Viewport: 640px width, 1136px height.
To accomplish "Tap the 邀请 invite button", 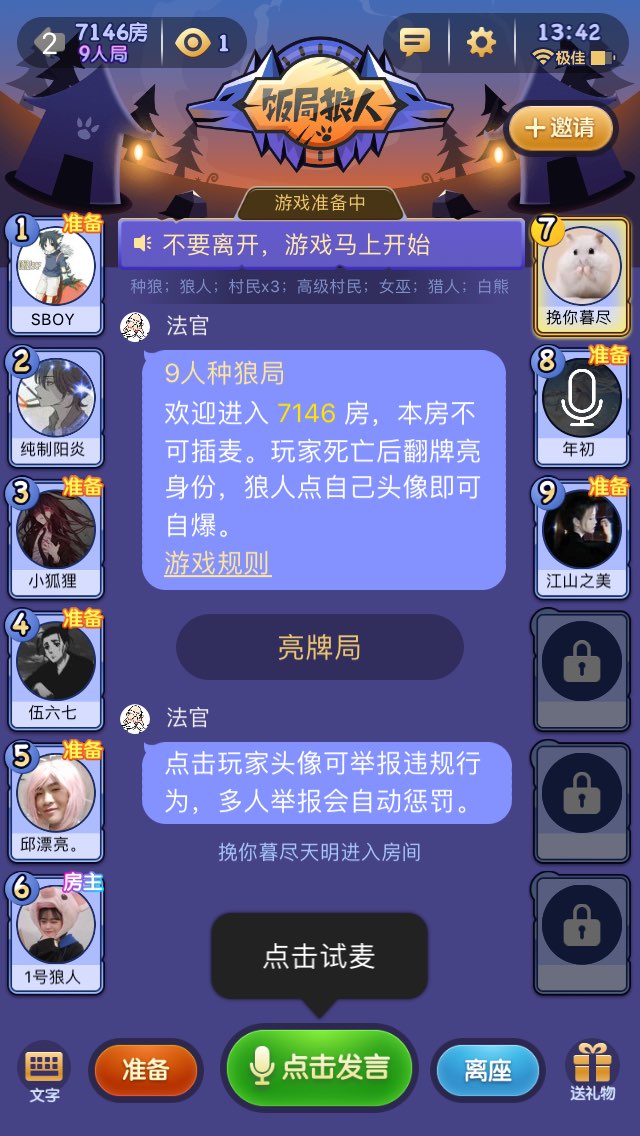I will 559,128.
